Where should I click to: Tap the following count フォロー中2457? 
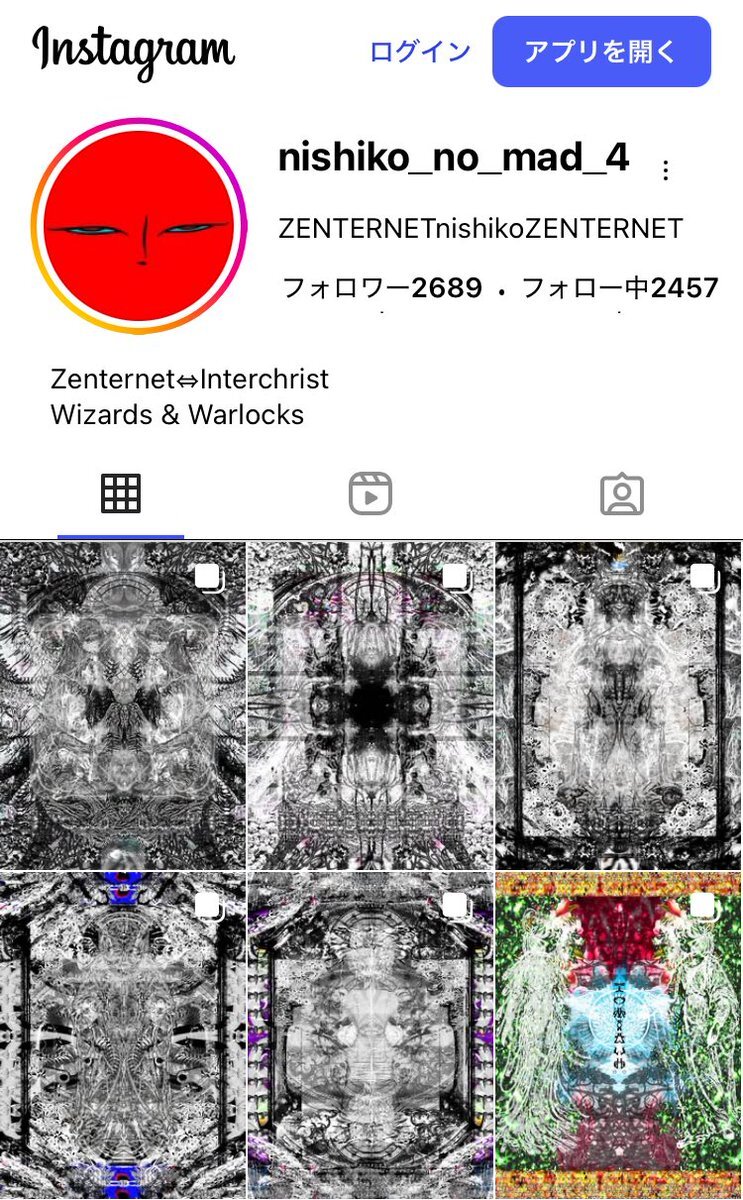pyautogui.click(x=619, y=289)
